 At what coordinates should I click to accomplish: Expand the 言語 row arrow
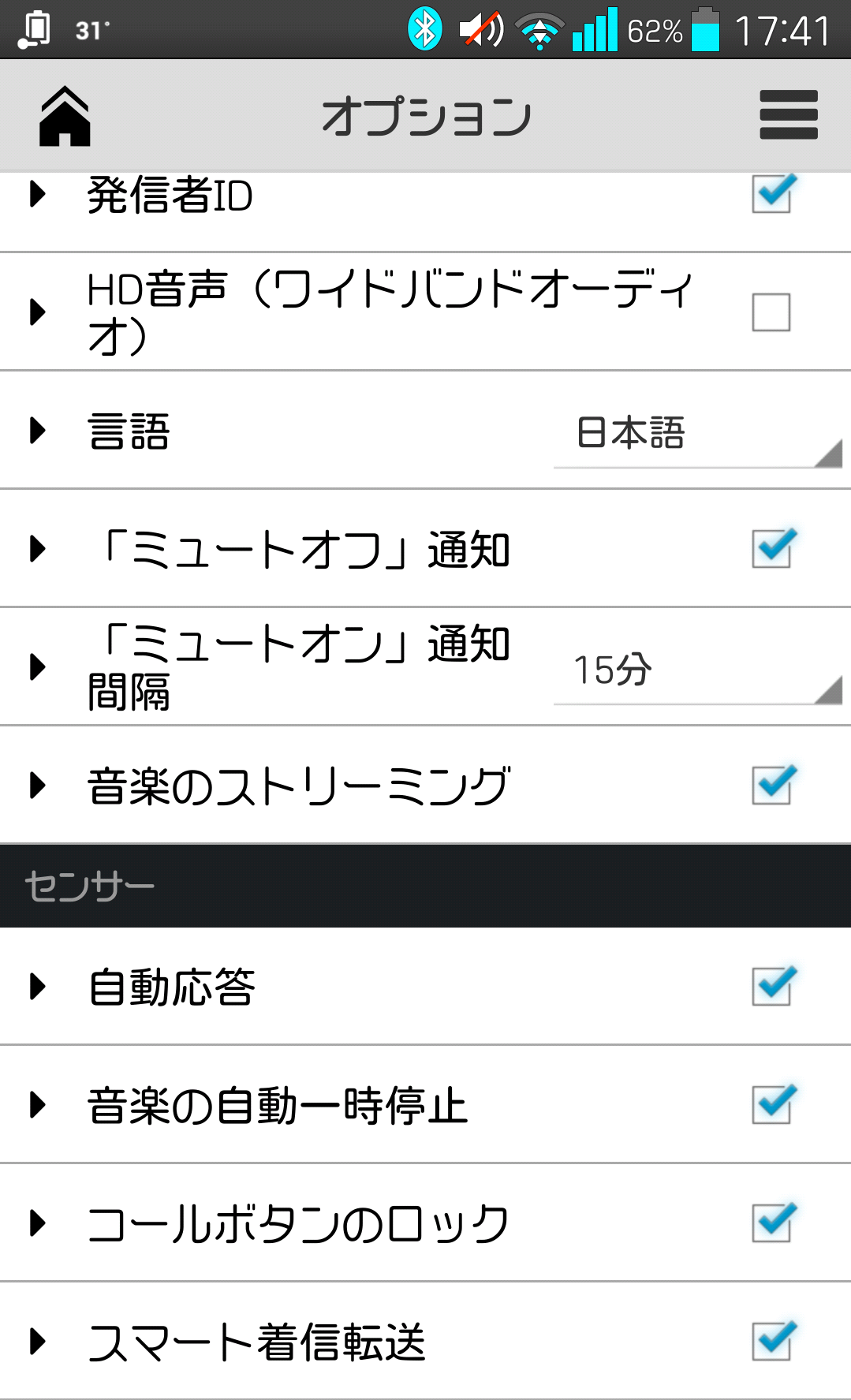(x=37, y=431)
